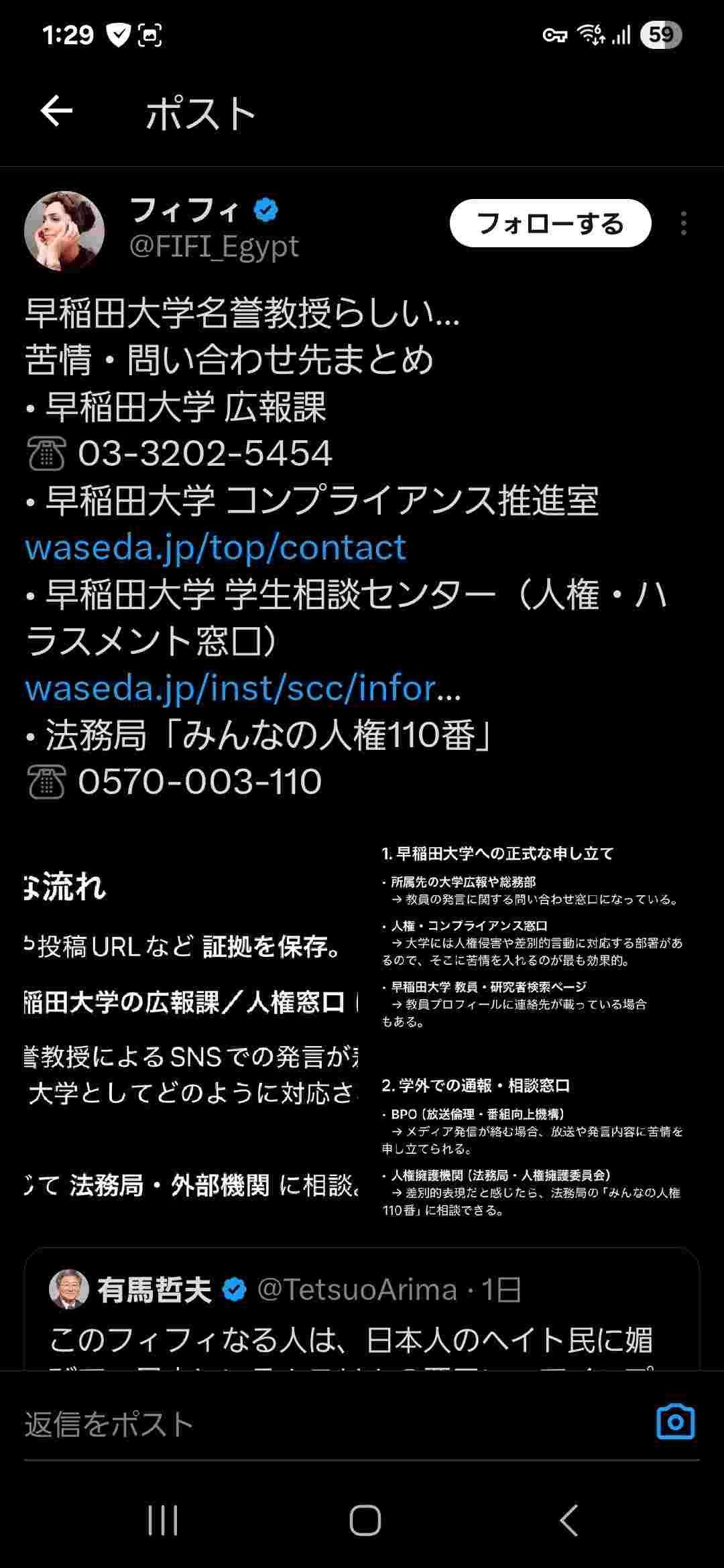Go back using the top arrow
The width and height of the screenshot is (724, 1568).
click(x=56, y=111)
